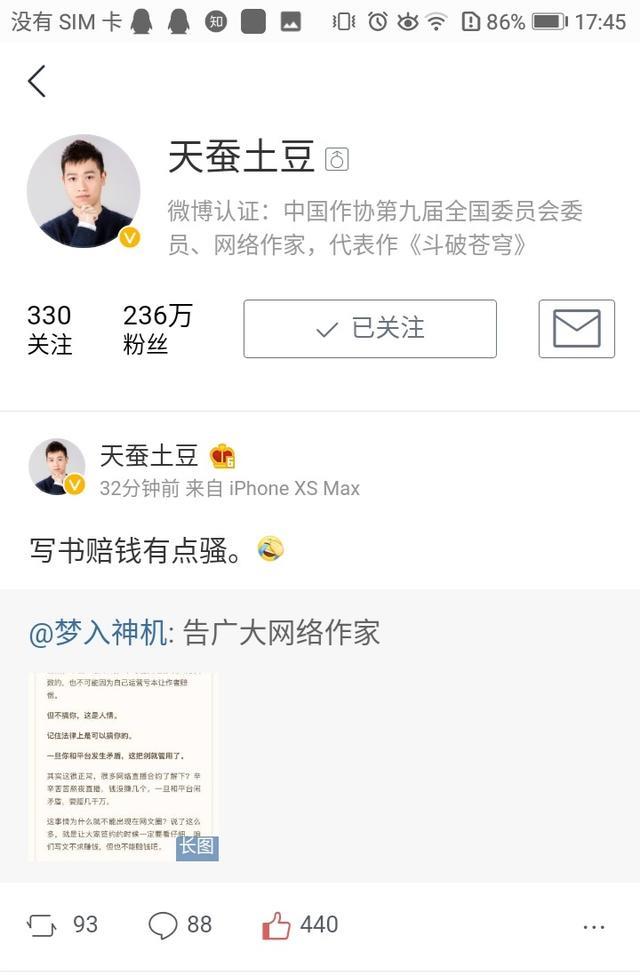Repost this post with 93 reposts

pyautogui.click(x=63, y=925)
